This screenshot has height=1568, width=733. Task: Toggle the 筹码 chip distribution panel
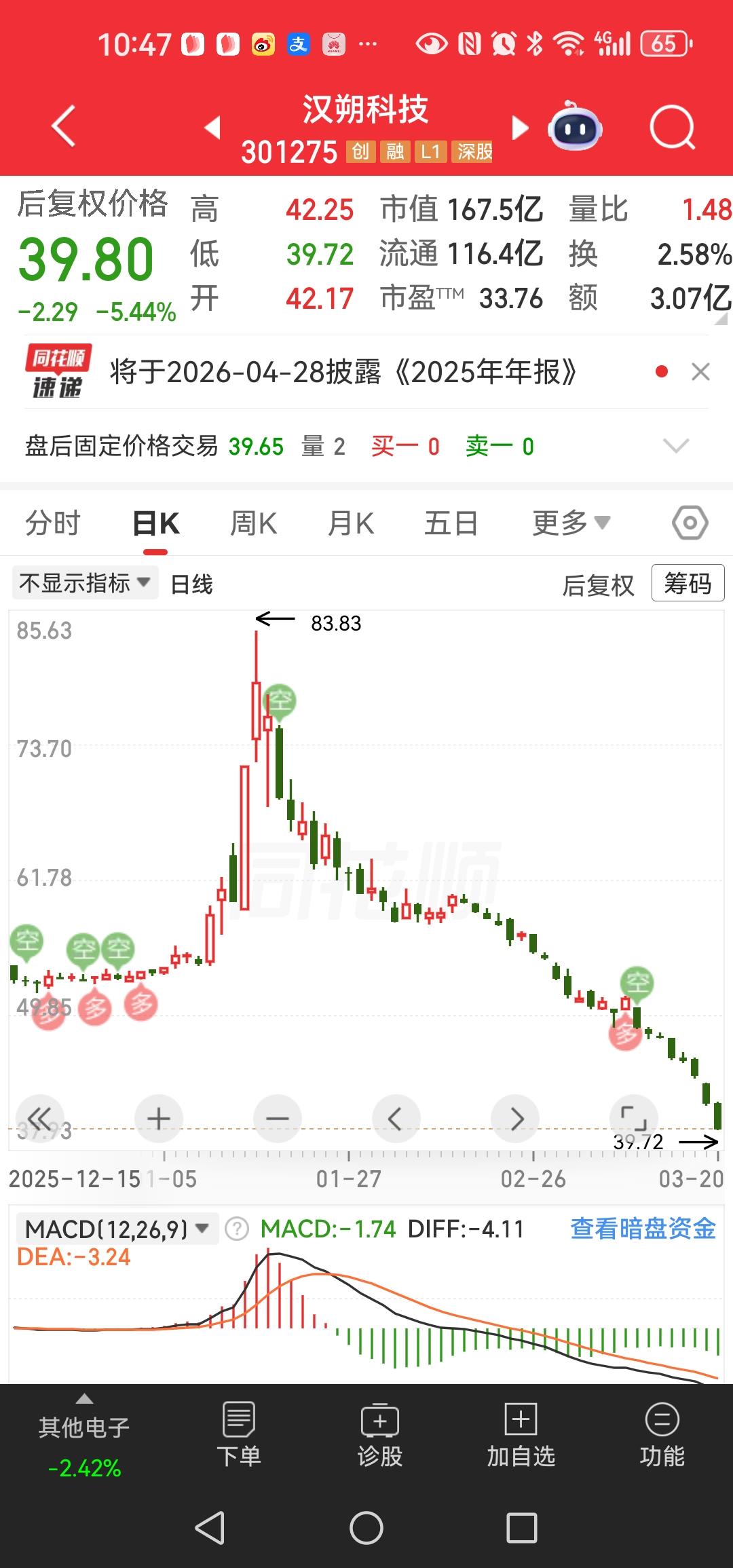(x=688, y=584)
